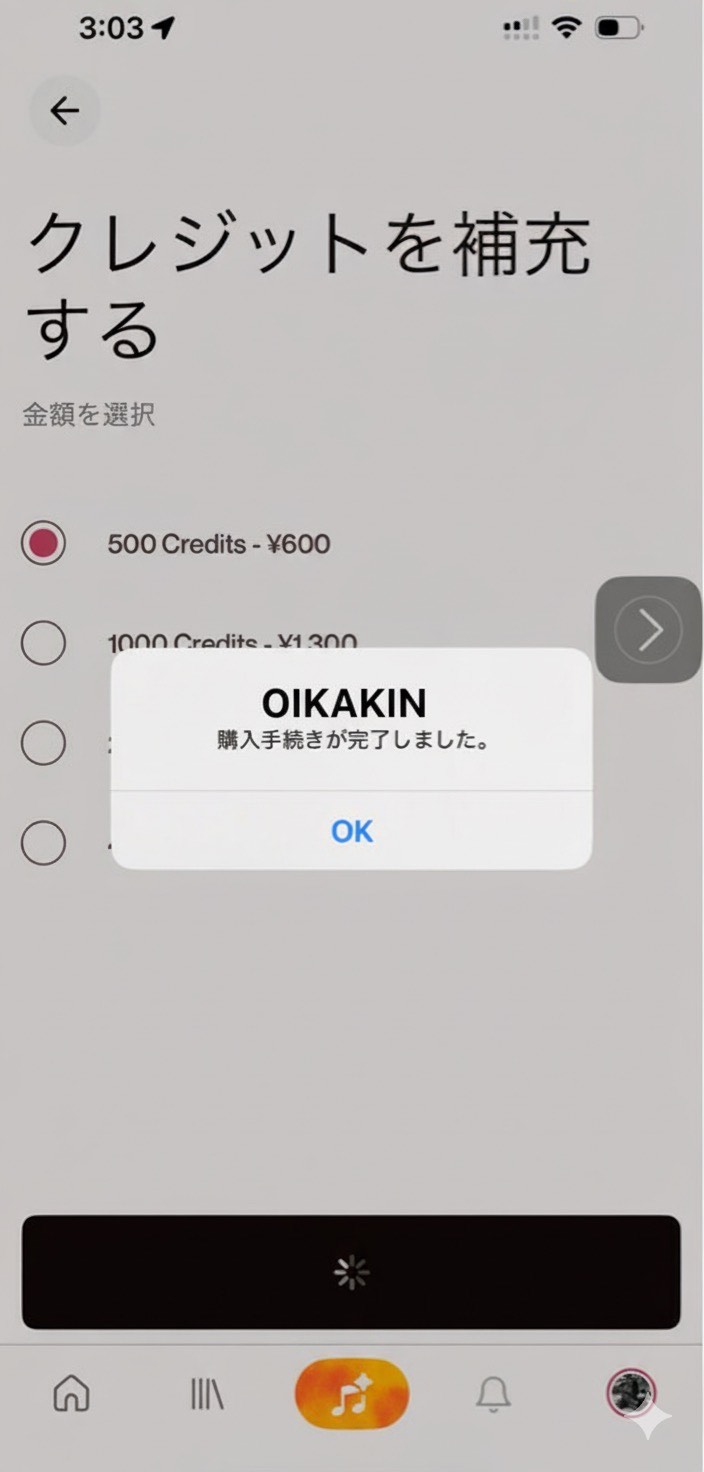
Task: Open the profile avatar tab
Action: pyautogui.click(x=631, y=1393)
